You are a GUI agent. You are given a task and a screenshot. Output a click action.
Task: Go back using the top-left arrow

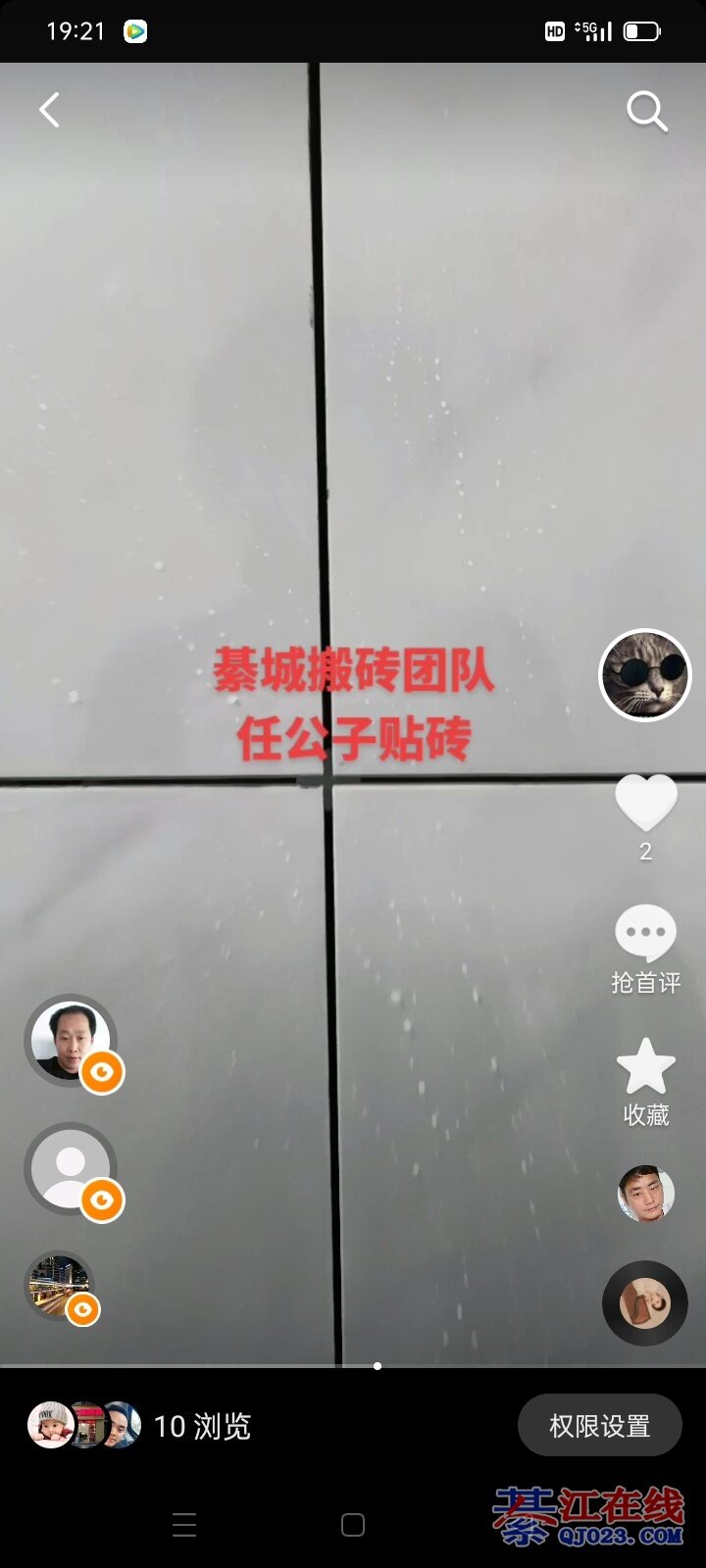click(49, 110)
